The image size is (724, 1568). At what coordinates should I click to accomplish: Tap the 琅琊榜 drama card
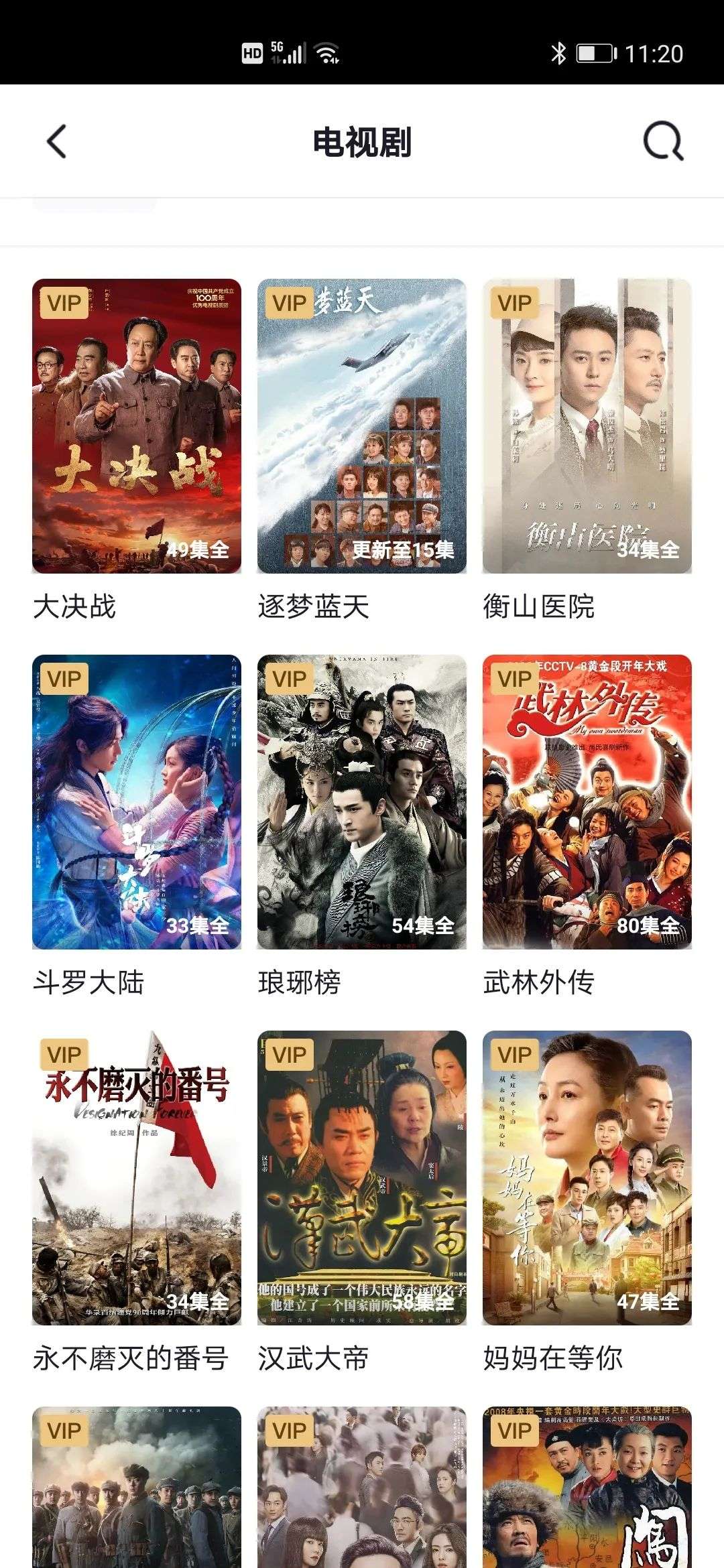(x=362, y=802)
